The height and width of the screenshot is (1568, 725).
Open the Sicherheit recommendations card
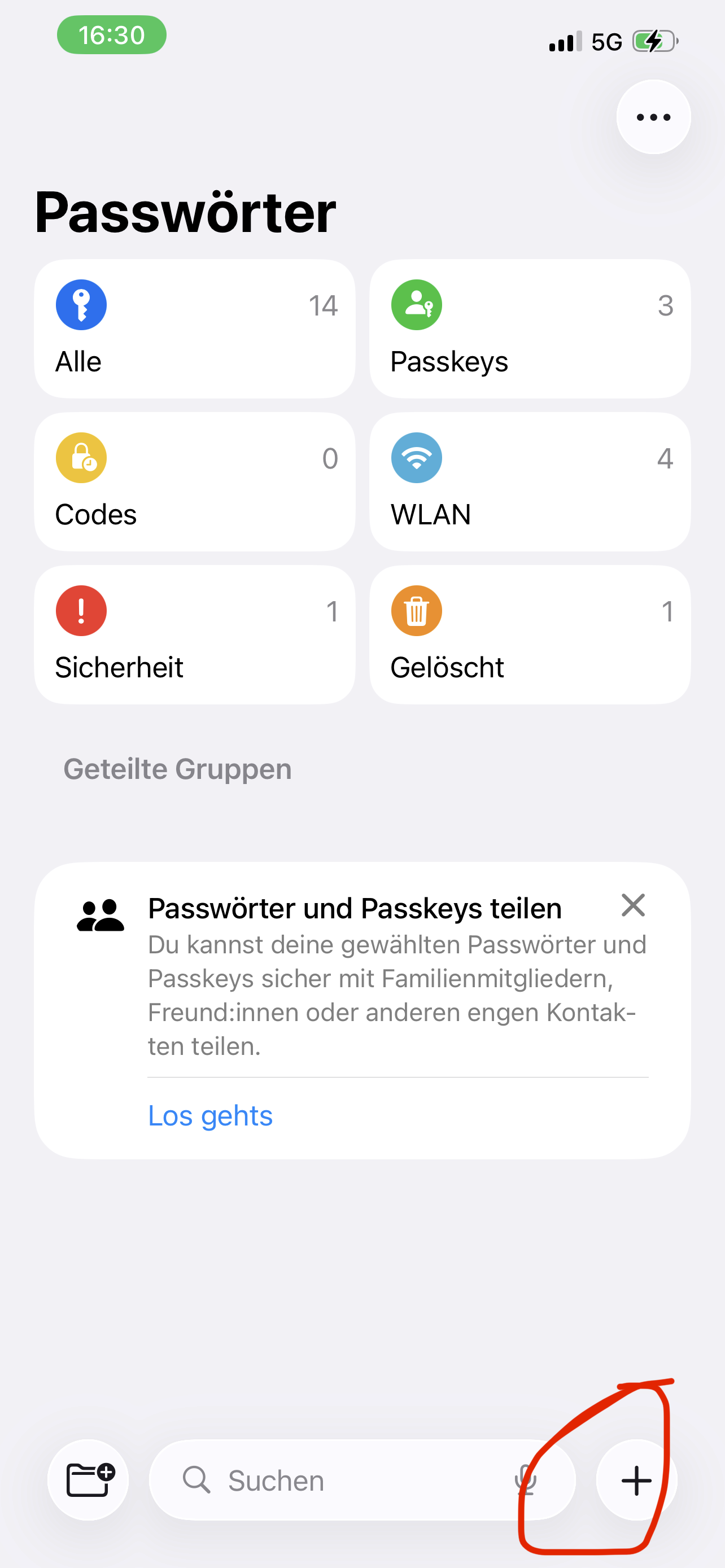pyautogui.click(x=194, y=635)
